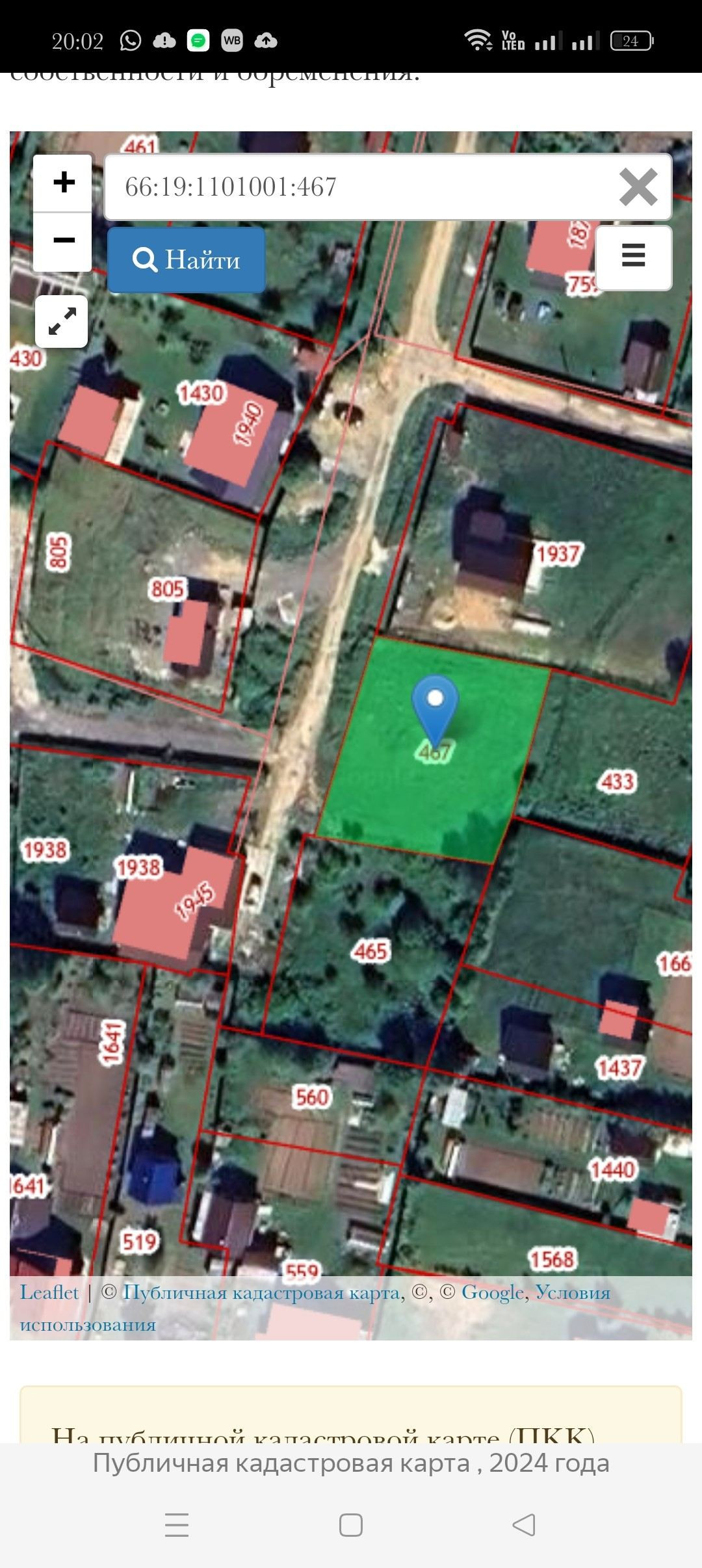Zoom out of the map

(63, 241)
